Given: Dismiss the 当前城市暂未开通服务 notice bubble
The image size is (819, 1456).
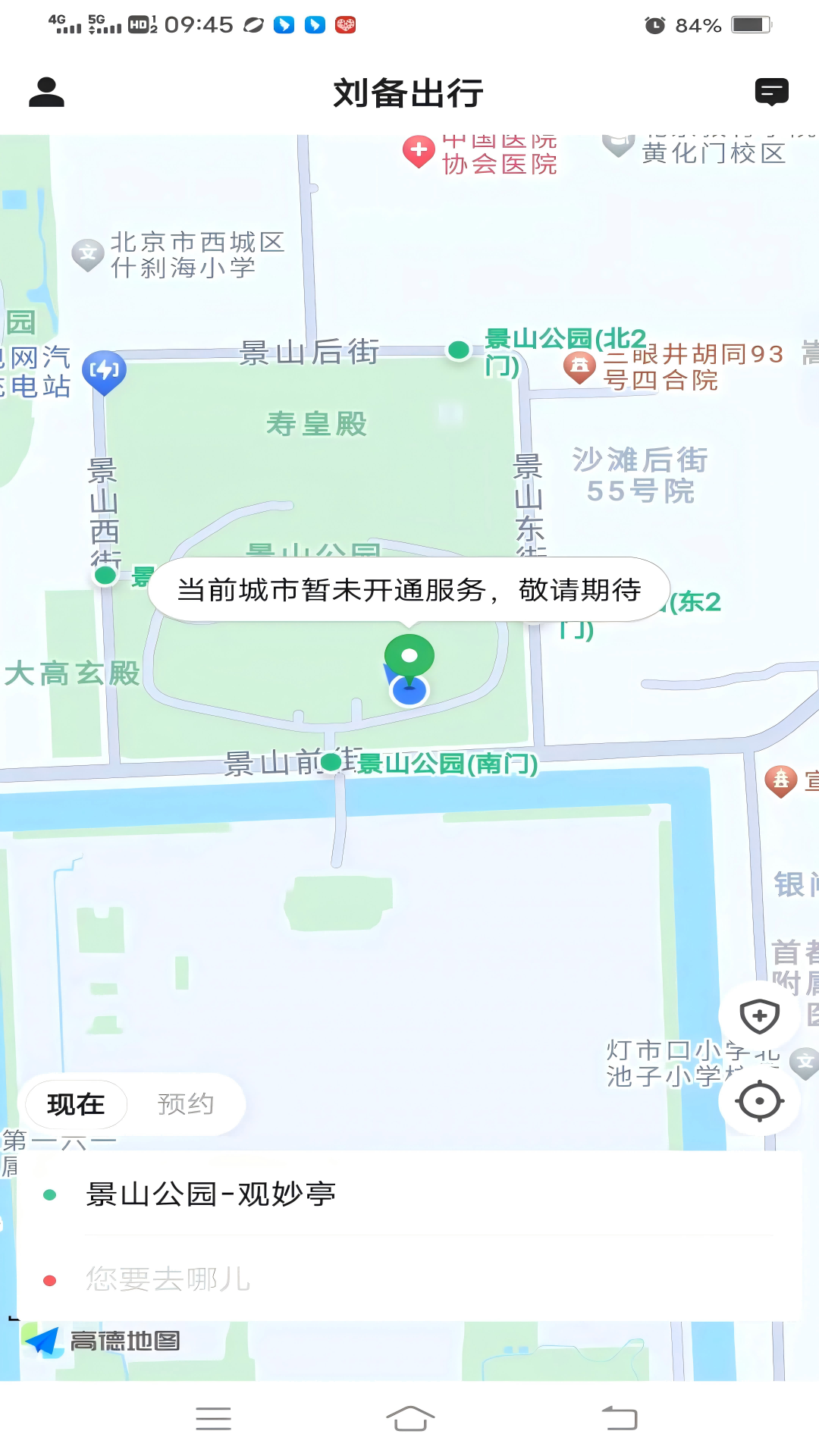Looking at the screenshot, I should [409, 590].
